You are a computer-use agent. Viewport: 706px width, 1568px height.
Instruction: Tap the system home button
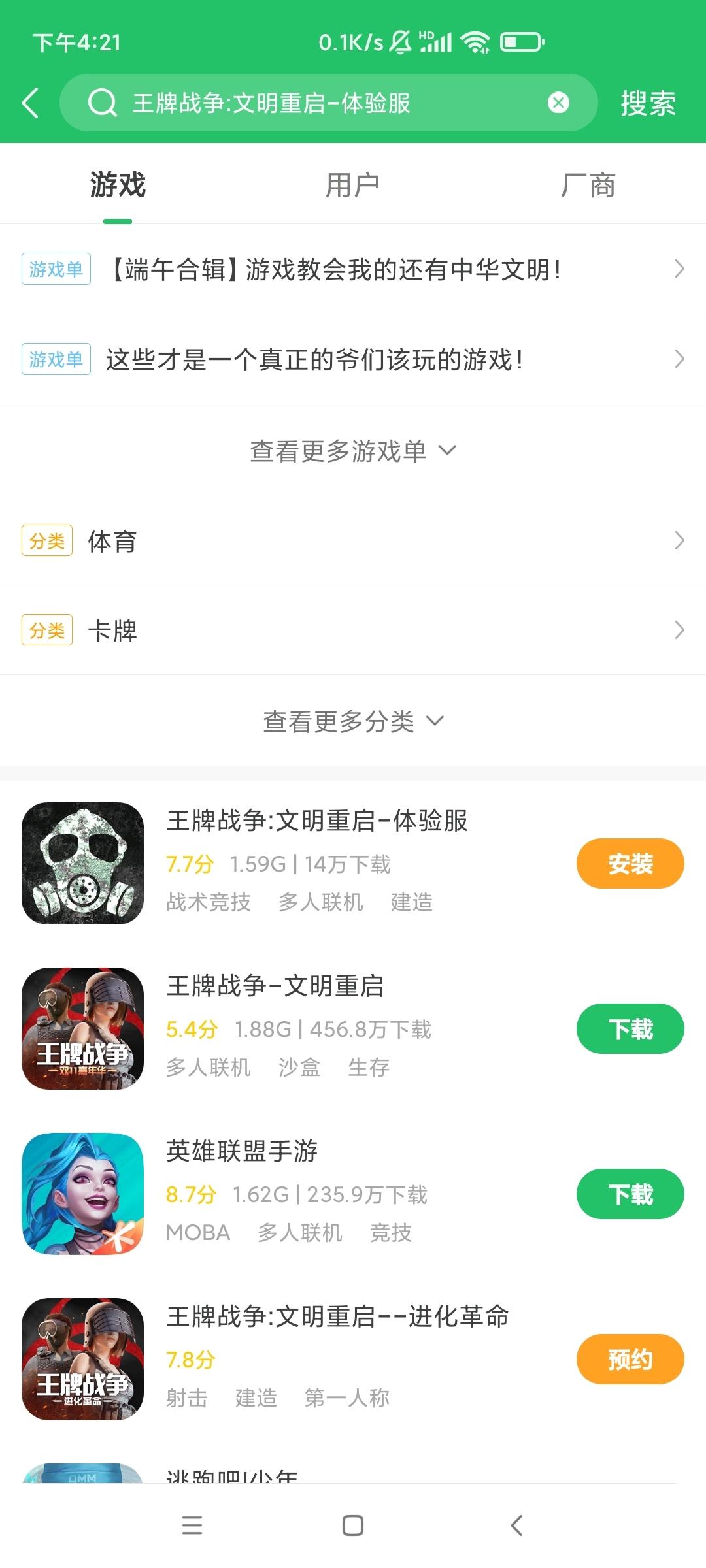click(353, 1526)
